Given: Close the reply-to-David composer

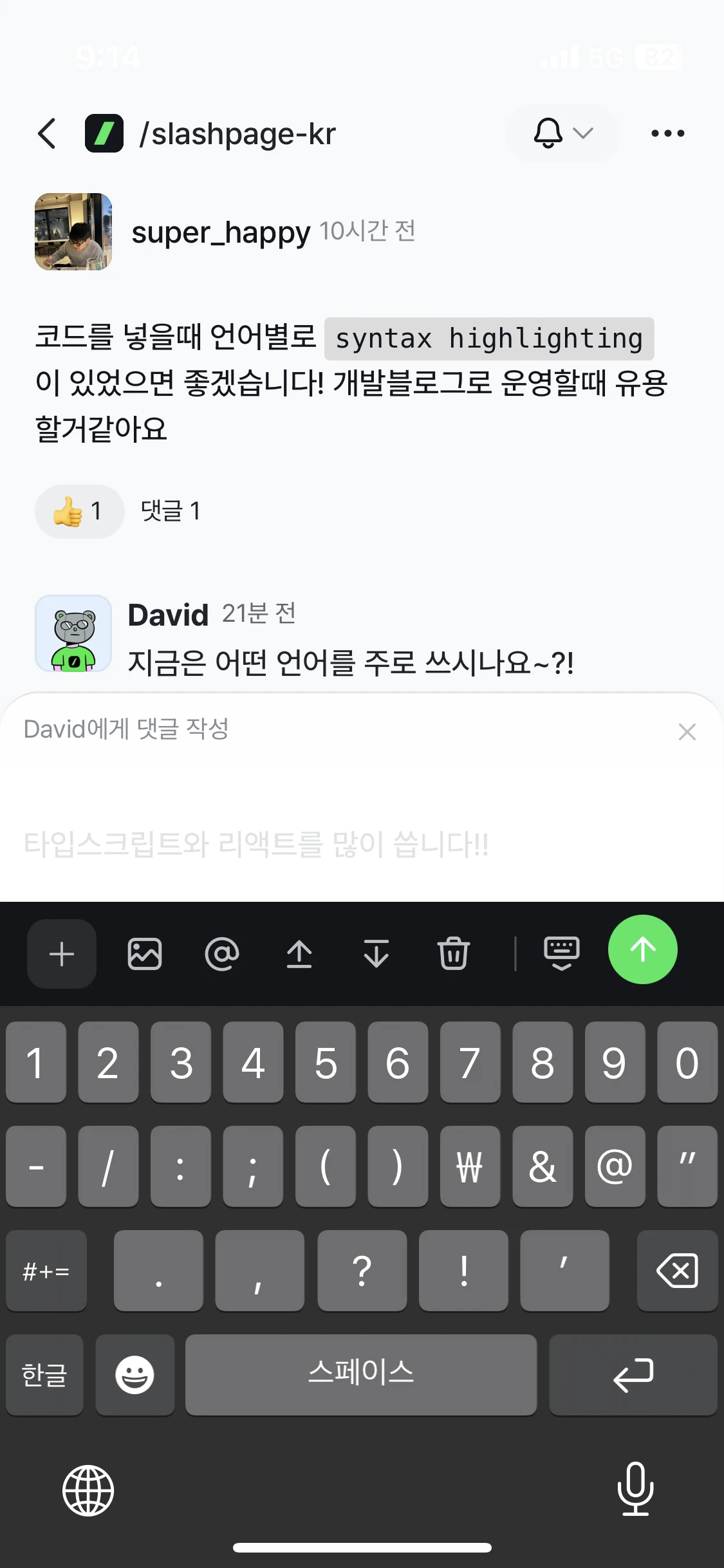Looking at the screenshot, I should tap(687, 732).
